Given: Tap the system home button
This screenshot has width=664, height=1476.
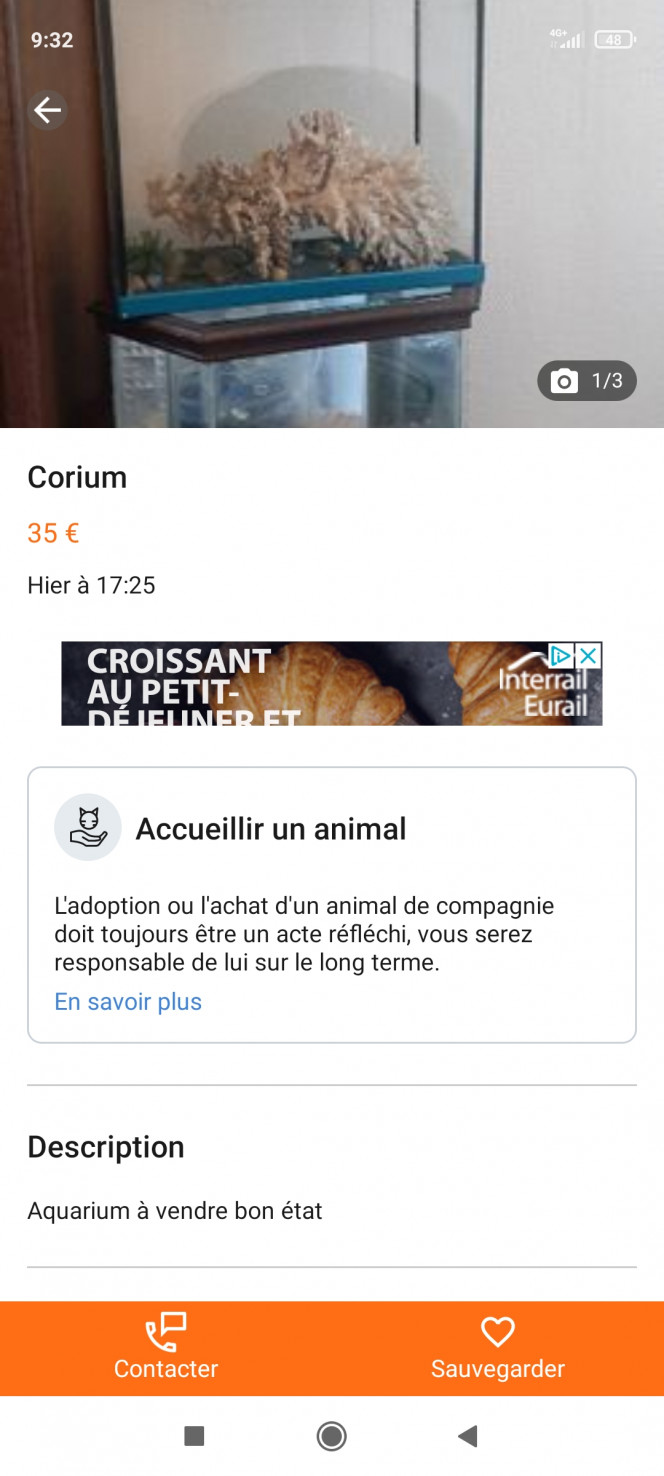Looking at the screenshot, I should pos(332,1437).
